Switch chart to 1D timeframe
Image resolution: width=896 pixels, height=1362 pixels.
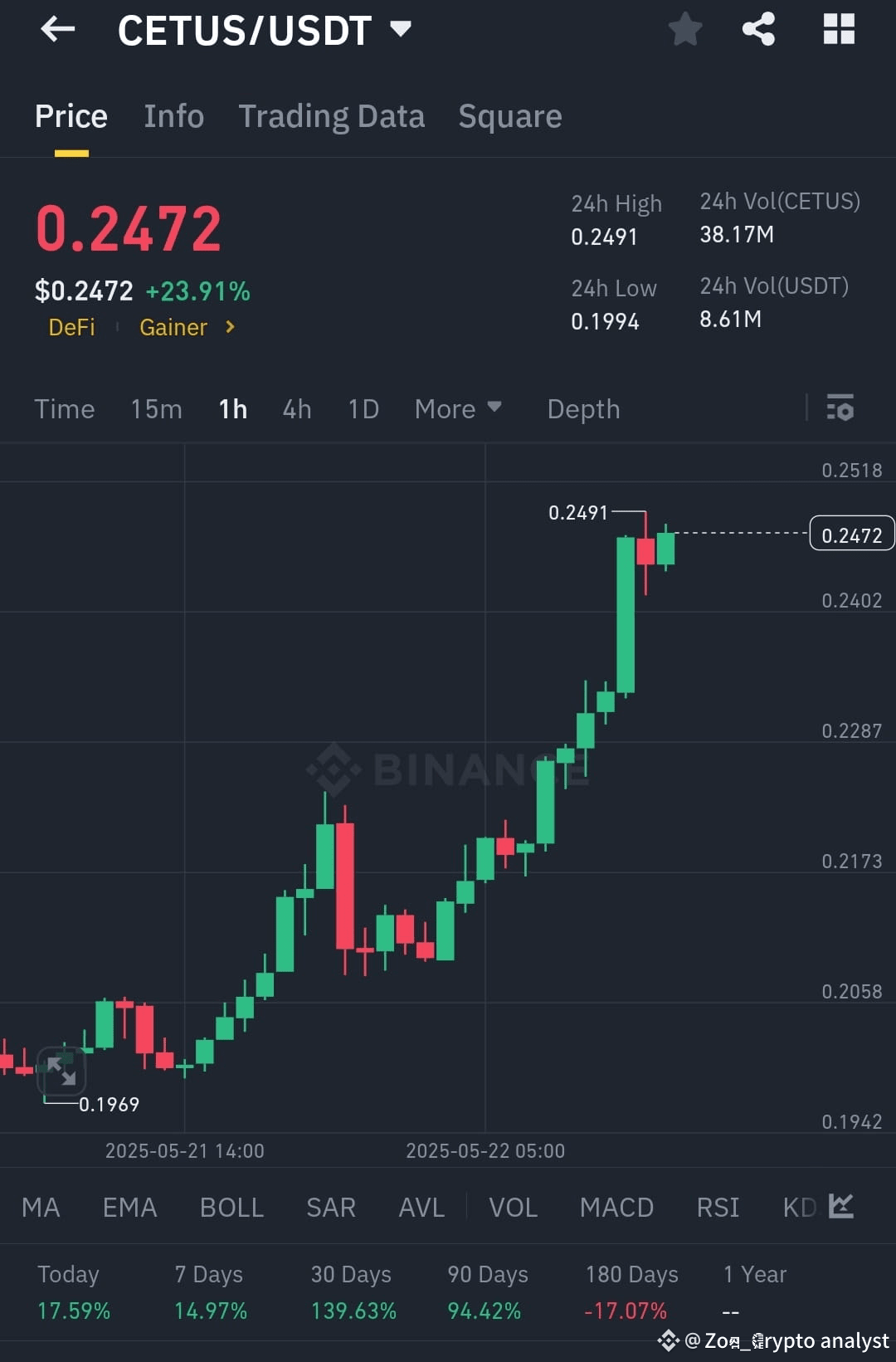pos(363,408)
